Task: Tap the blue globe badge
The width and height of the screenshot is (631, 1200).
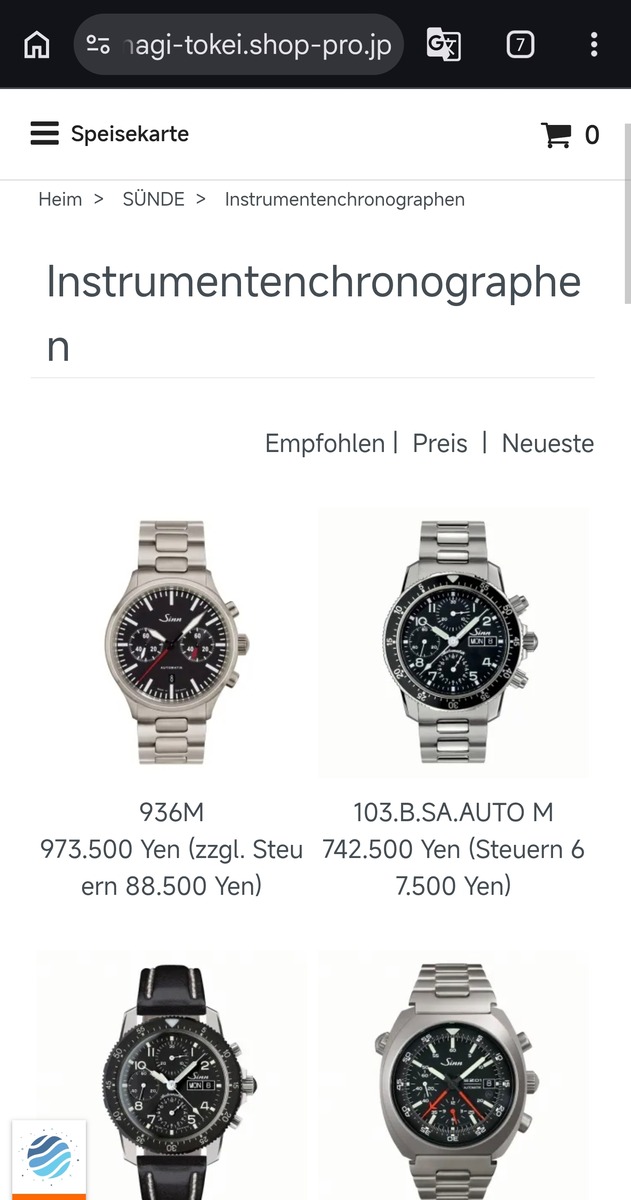Action: pos(49,1157)
